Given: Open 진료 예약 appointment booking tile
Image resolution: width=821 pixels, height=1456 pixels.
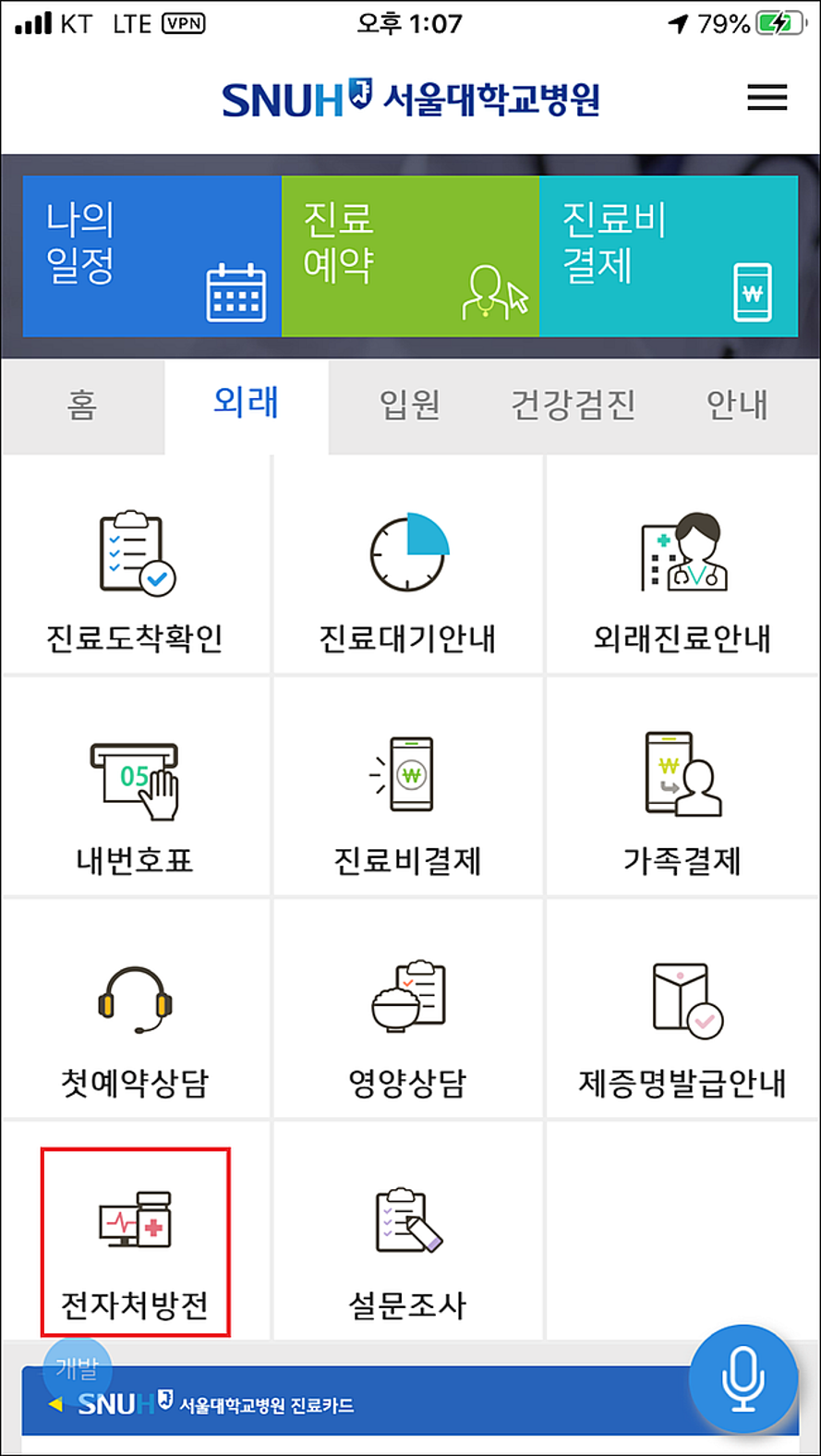Looking at the screenshot, I should pyautogui.click(x=410, y=256).
